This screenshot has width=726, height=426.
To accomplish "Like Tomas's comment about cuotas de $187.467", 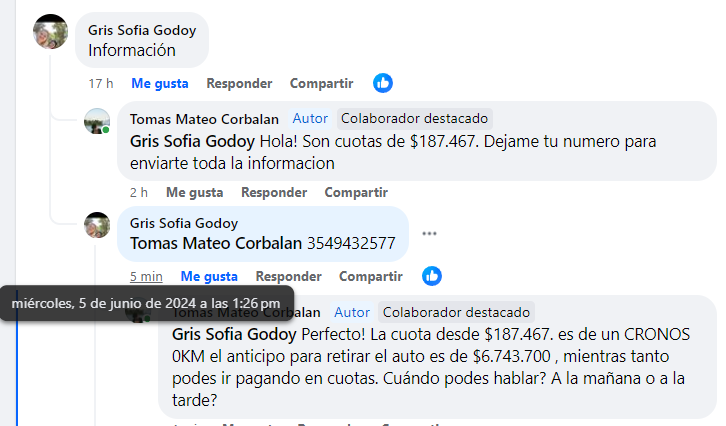I will 194,192.
